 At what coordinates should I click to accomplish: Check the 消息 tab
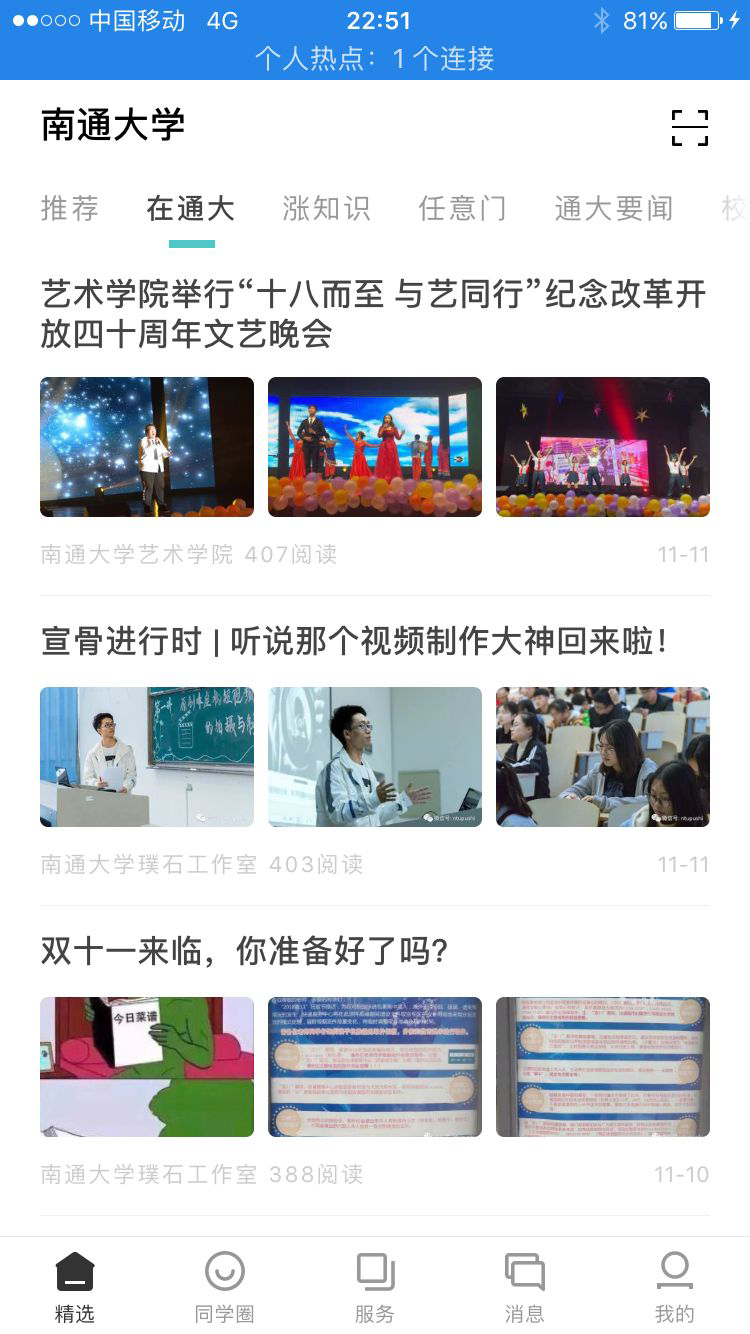[x=525, y=1287]
